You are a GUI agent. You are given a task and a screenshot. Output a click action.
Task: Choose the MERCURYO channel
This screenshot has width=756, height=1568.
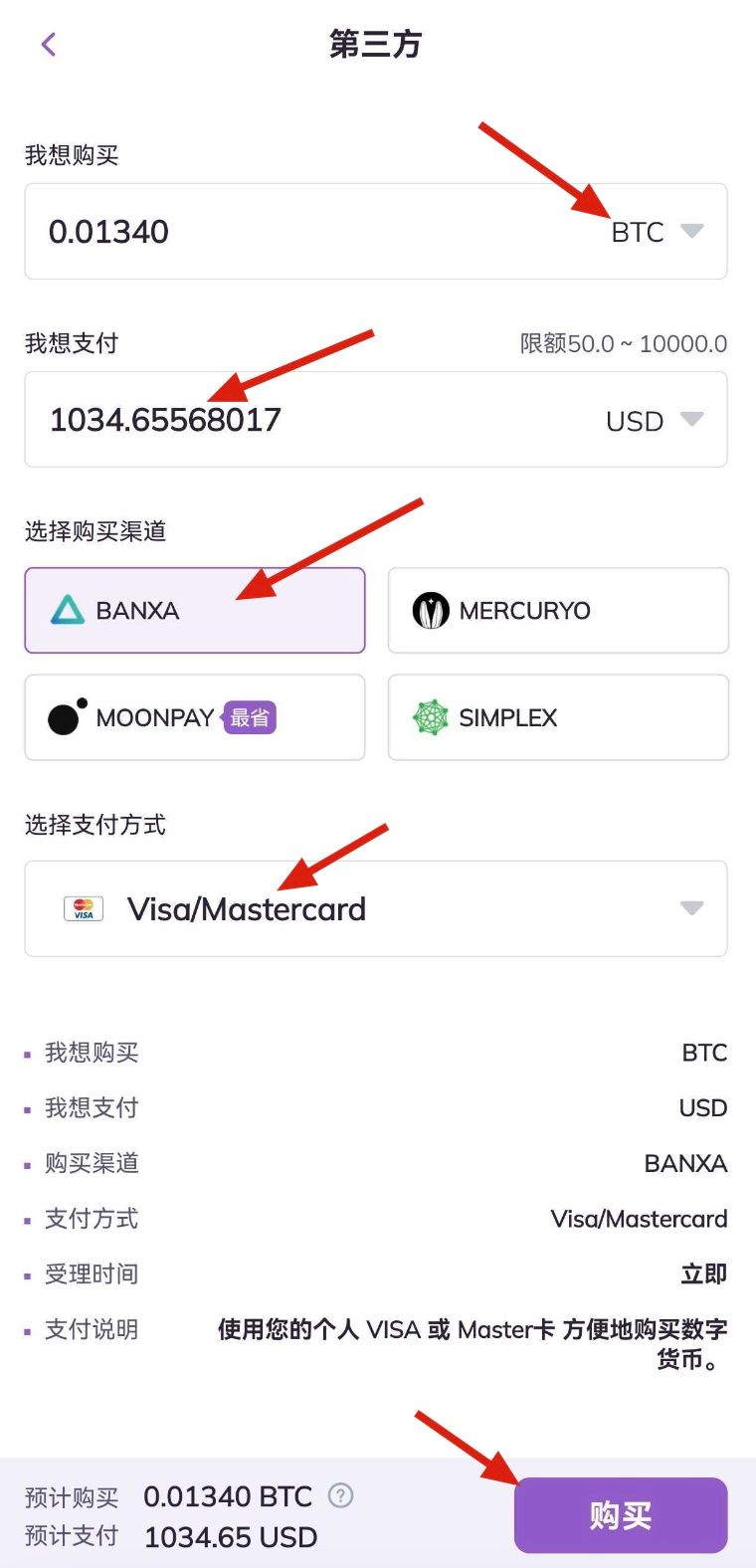pyautogui.click(x=558, y=610)
